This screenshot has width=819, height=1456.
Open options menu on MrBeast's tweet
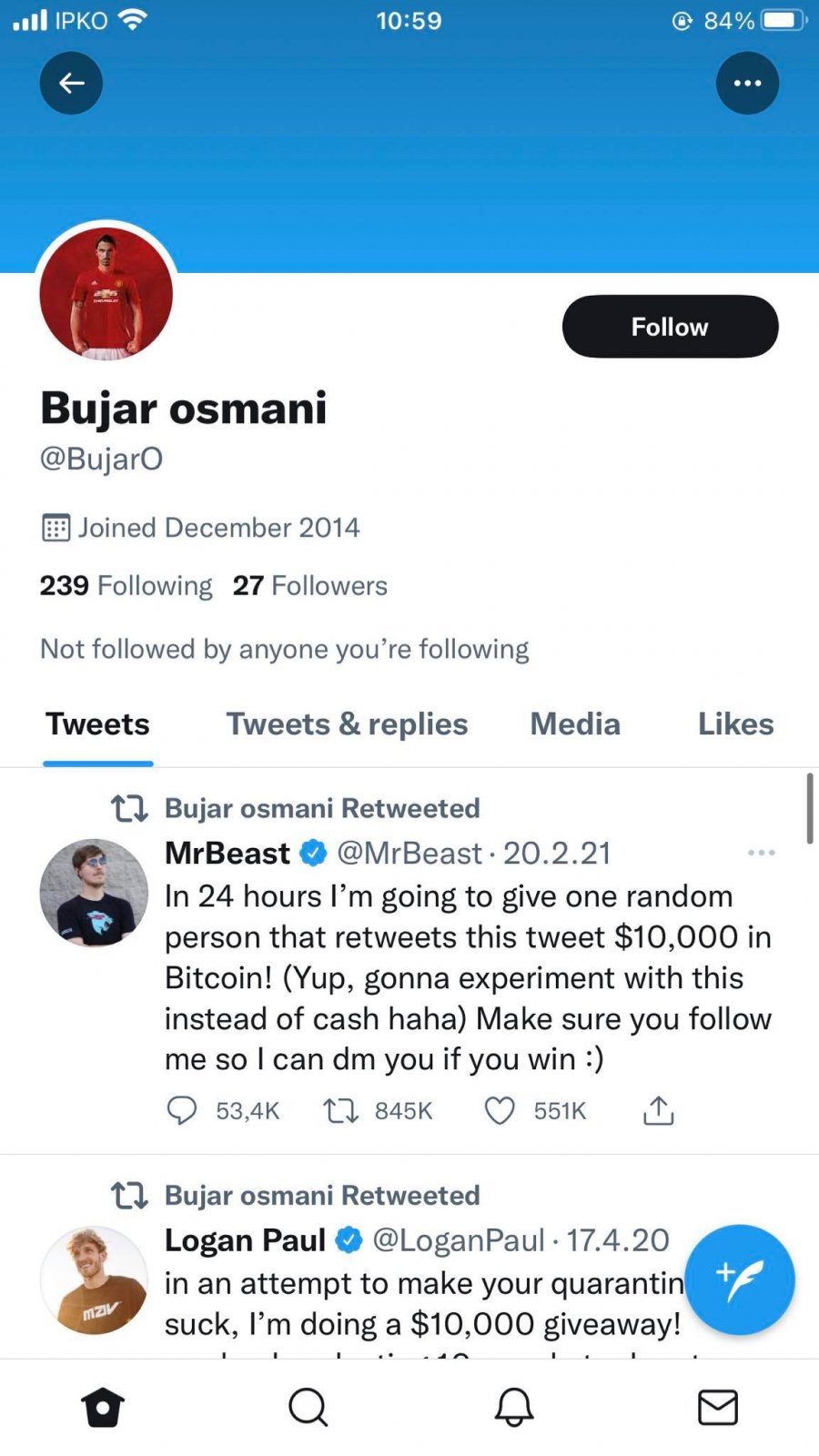pos(761,853)
